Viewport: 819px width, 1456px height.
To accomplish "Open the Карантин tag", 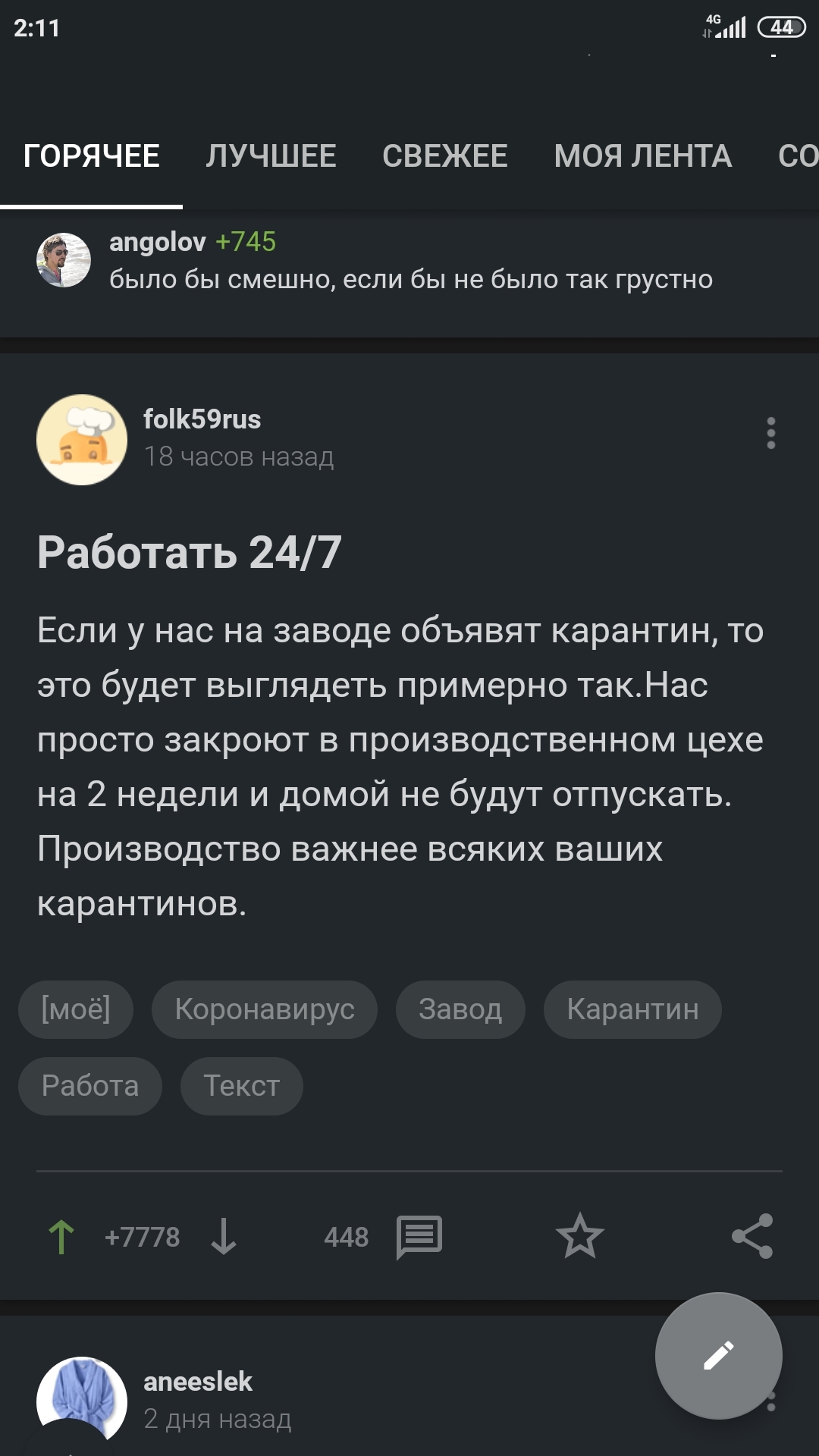I will 632,1009.
